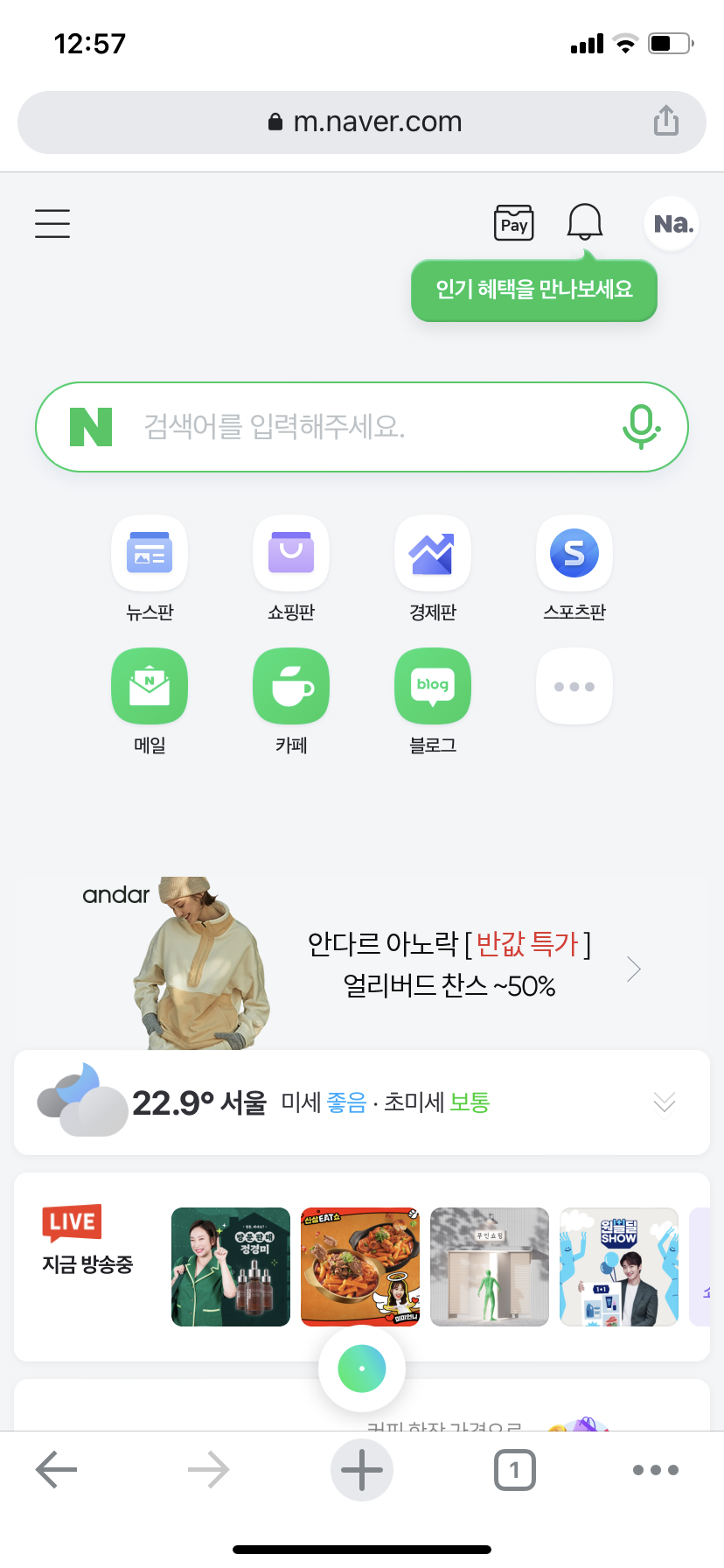Tap the 인기 혜택을 만나보세요 tooltip
The width and height of the screenshot is (724, 1568).
(x=533, y=290)
